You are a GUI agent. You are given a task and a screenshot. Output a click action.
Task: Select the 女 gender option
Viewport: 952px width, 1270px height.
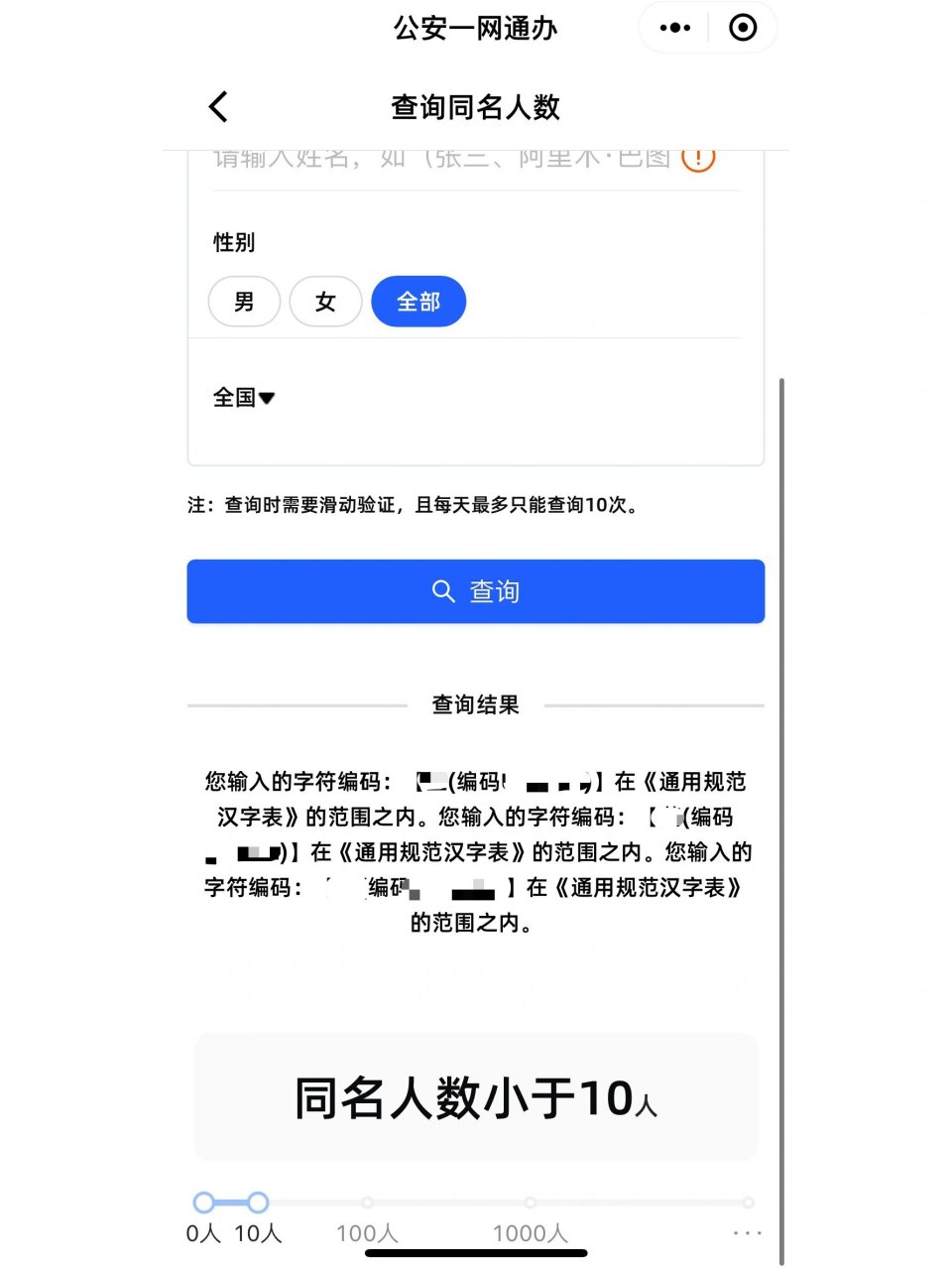pyautogui.click(x=325, y=301)
